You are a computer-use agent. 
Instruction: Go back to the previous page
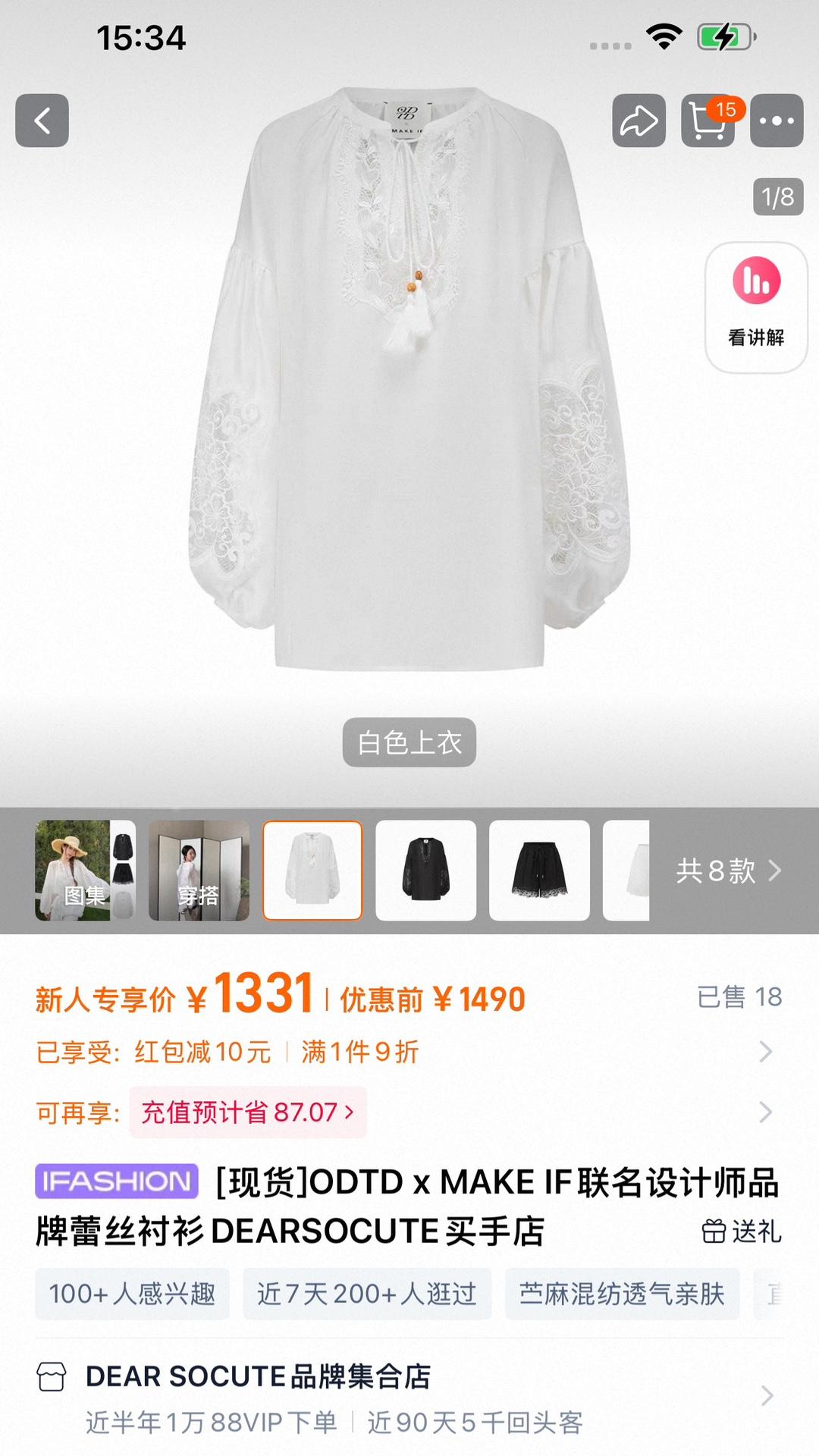point(42,121)
